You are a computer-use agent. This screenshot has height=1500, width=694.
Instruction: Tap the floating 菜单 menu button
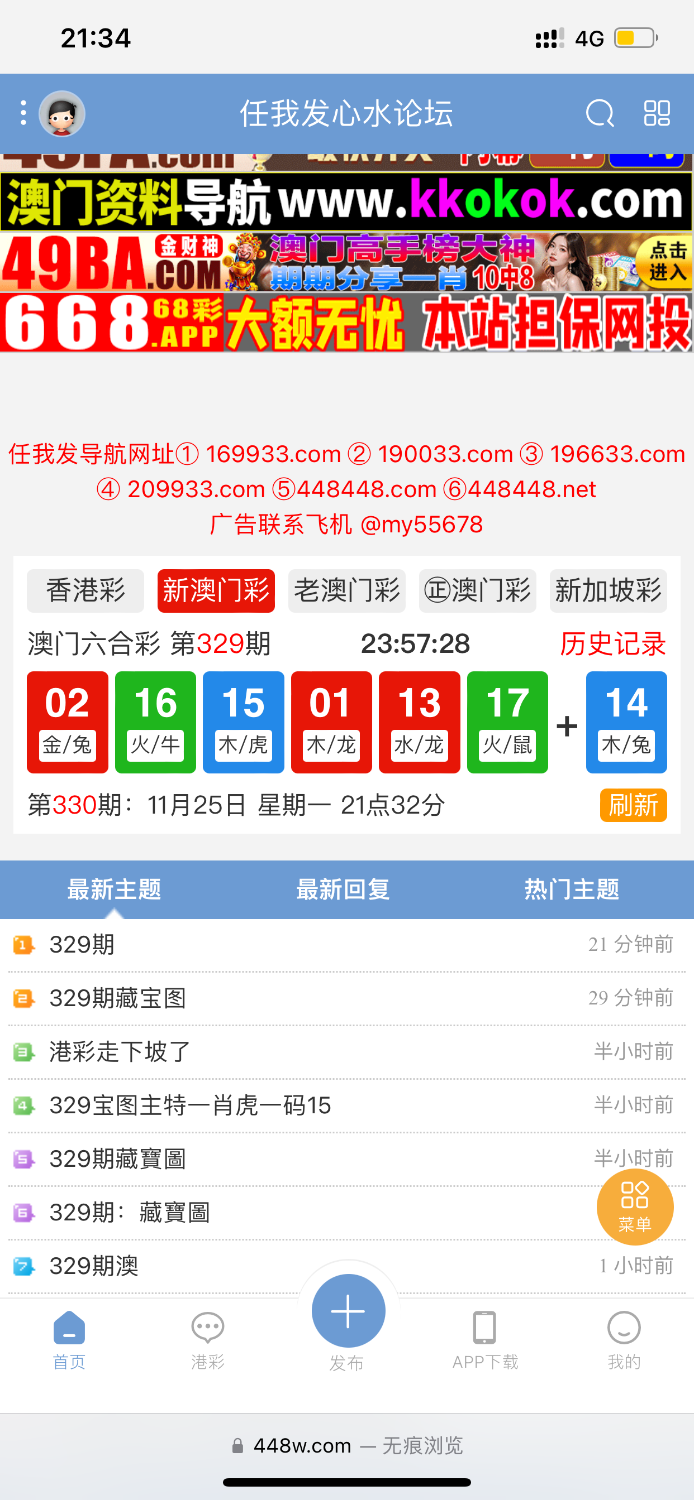coord(634,1207)
